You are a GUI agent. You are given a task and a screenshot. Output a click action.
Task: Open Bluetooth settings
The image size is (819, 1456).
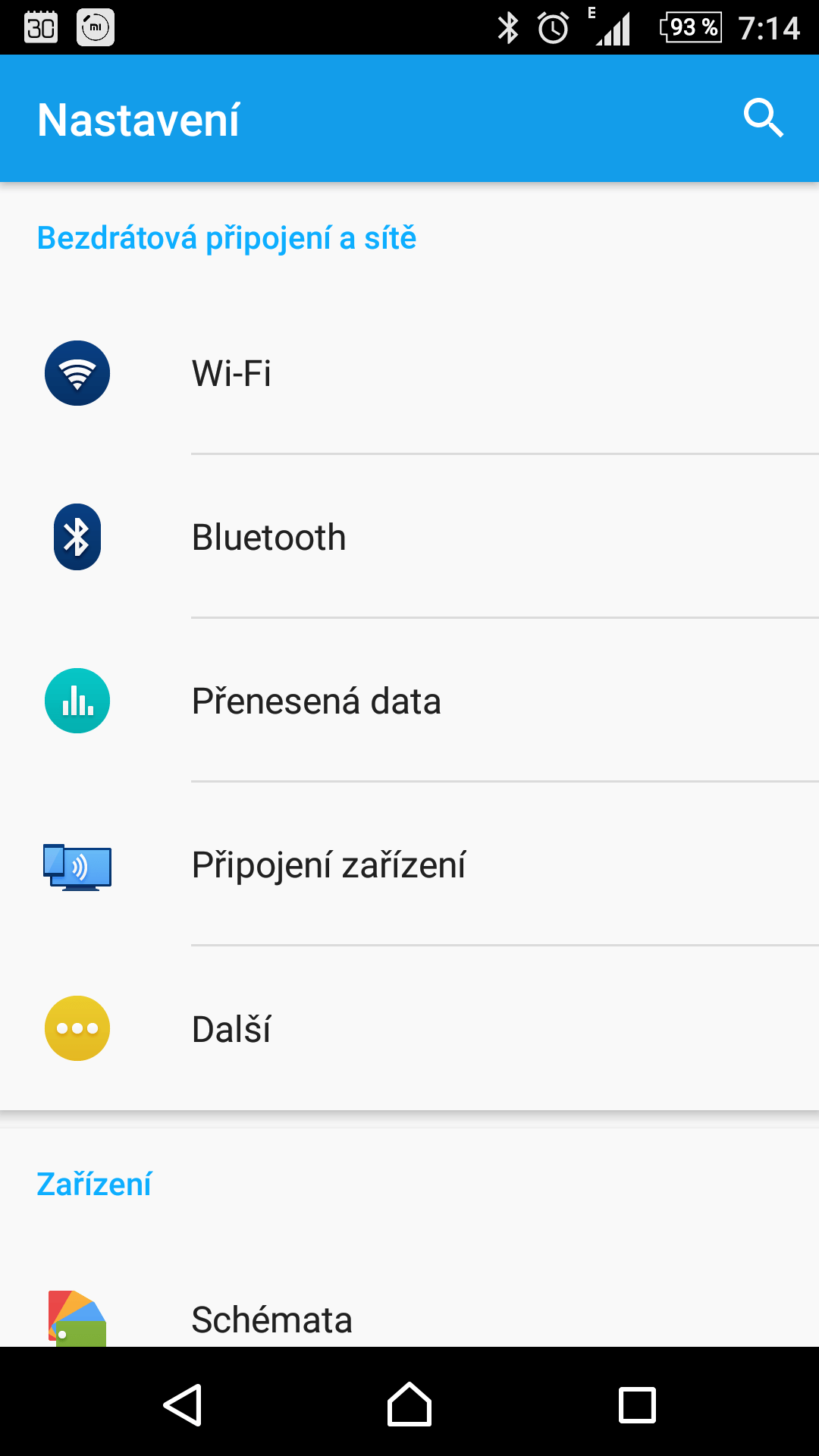pos(409,537)
